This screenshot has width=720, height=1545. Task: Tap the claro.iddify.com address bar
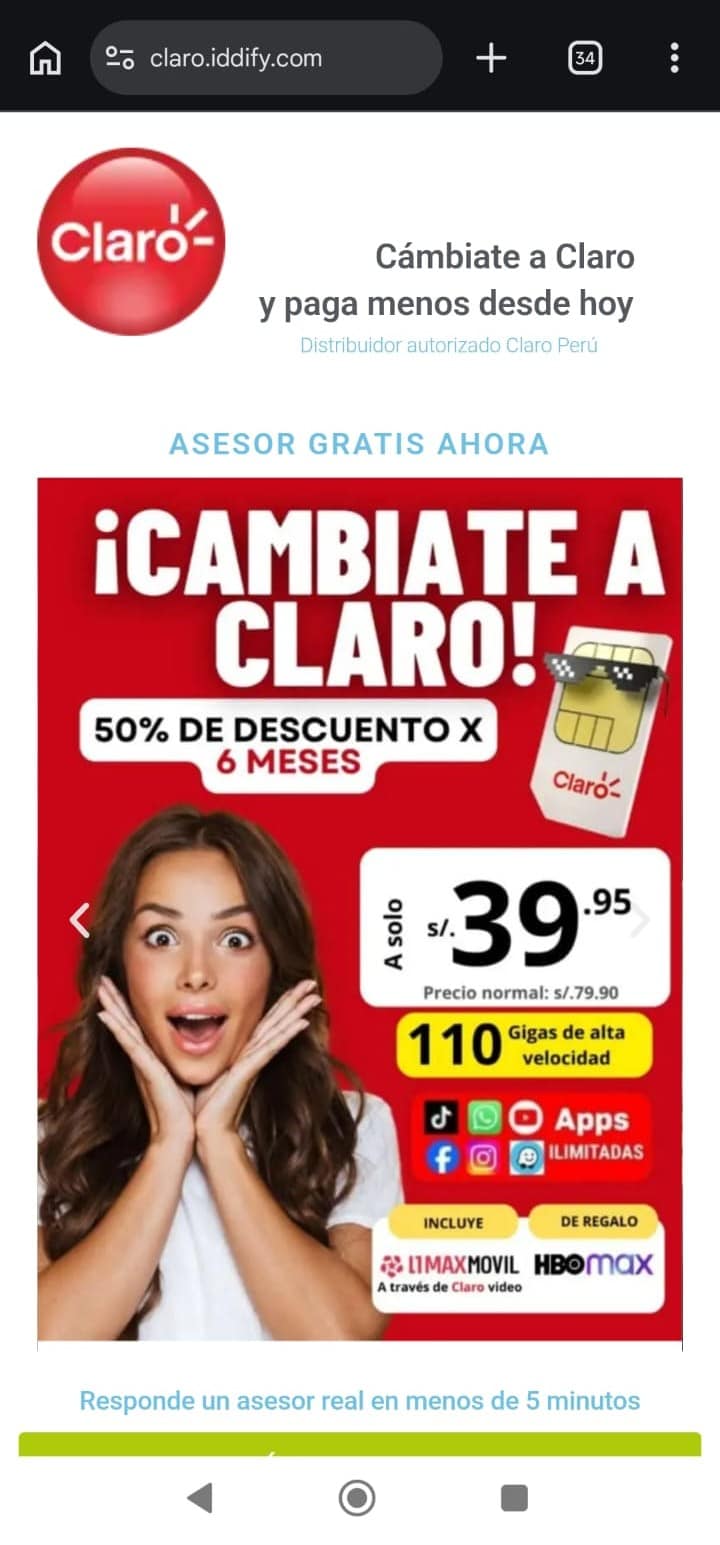[x=265, y=58]
